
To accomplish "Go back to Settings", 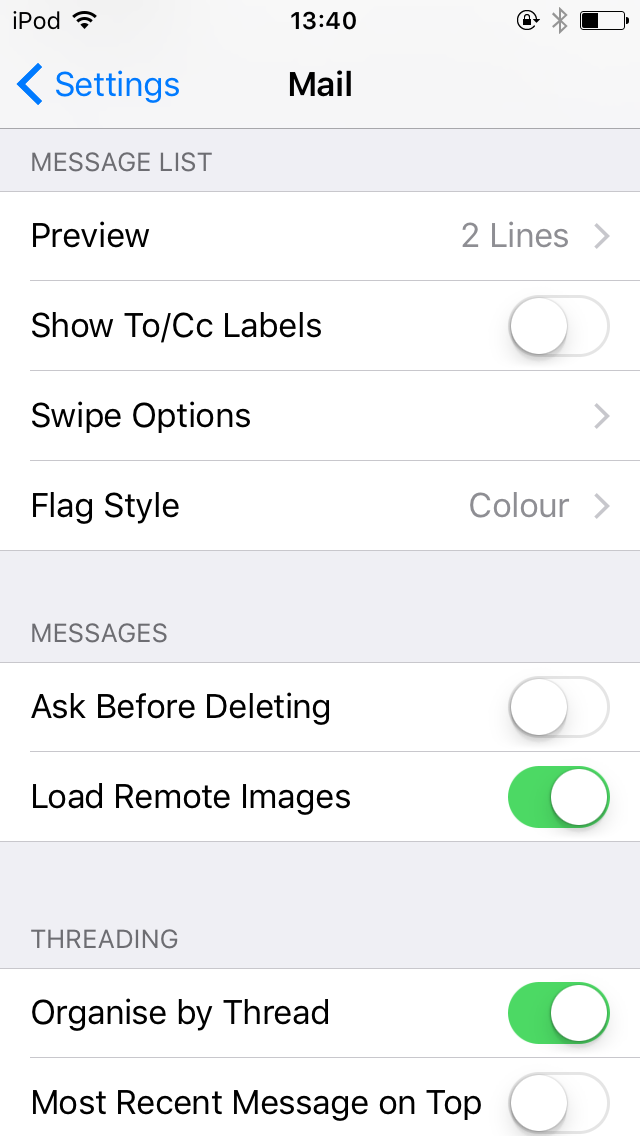I will click(98, 85).
